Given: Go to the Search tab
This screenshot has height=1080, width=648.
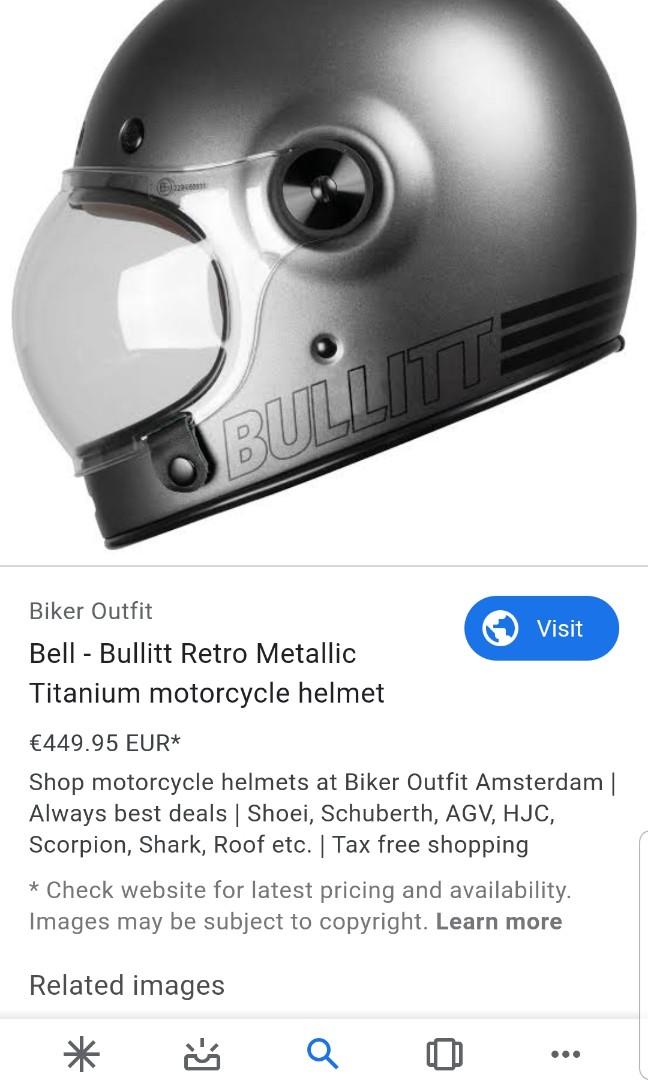Looking at the screenshot, I should (322, 1052).
